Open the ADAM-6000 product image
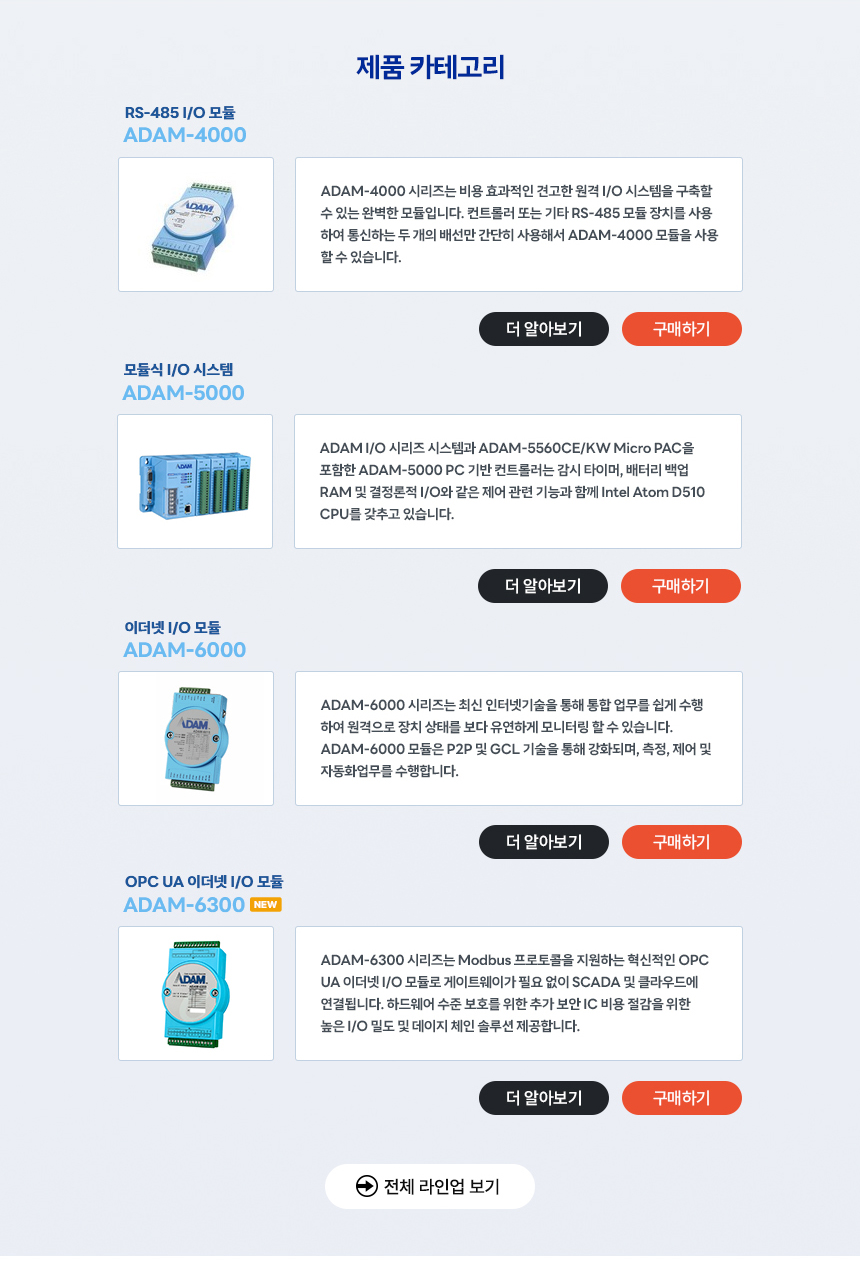Viewport: 860px width, 1266px height. (196, 739)
